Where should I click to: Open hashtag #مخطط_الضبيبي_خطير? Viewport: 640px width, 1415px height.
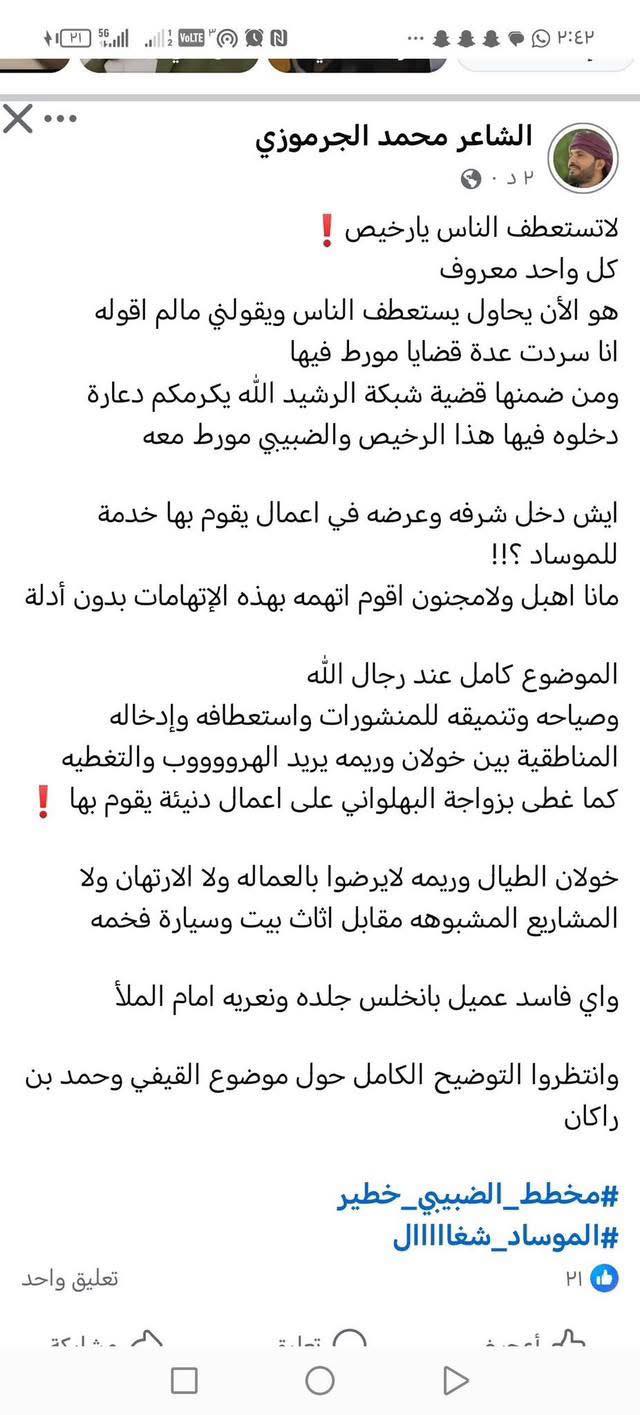pos(478,1196)
